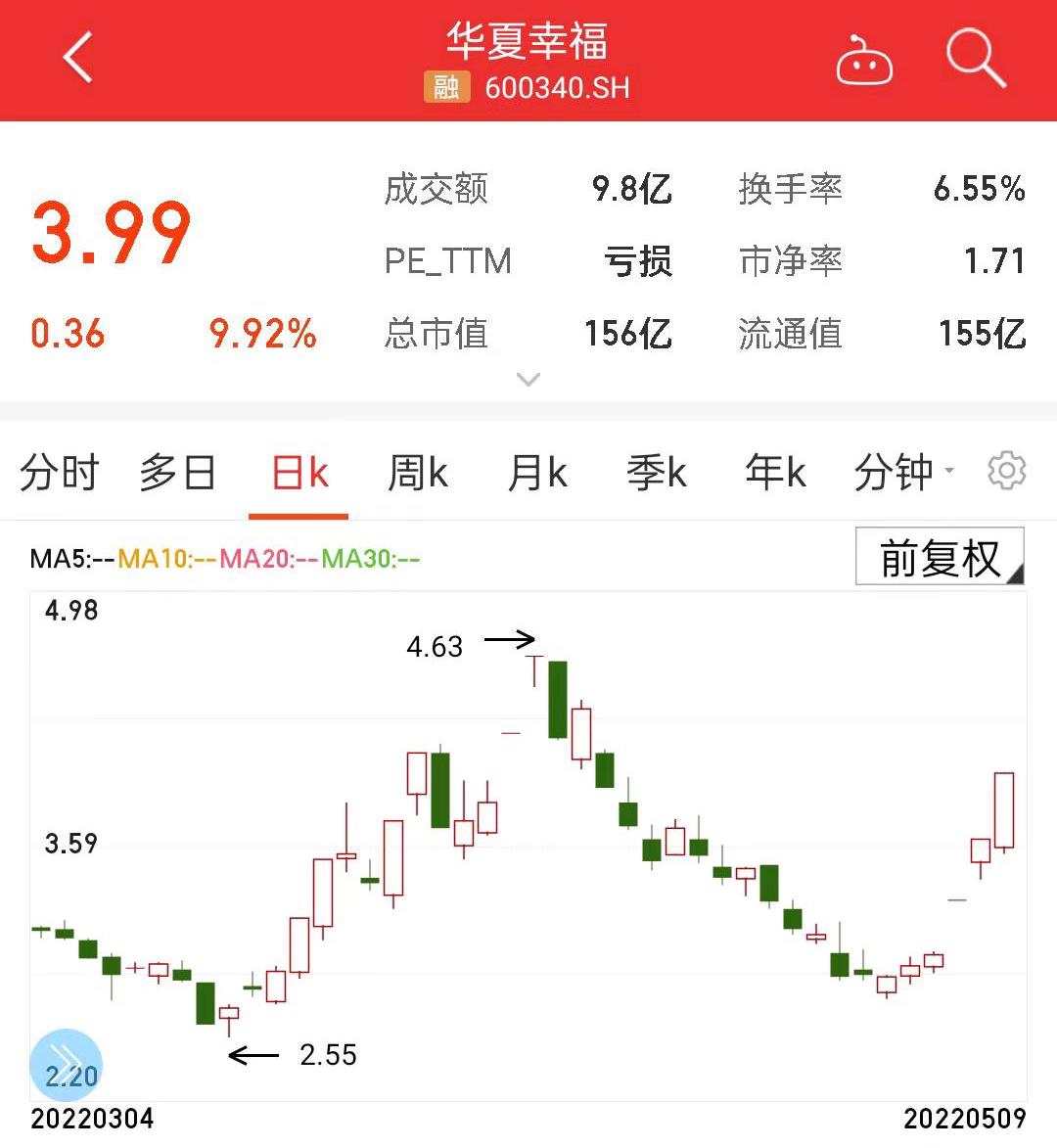Switch to the 分时 intraday tab
1057x1148 pixels.
[59, 472]
